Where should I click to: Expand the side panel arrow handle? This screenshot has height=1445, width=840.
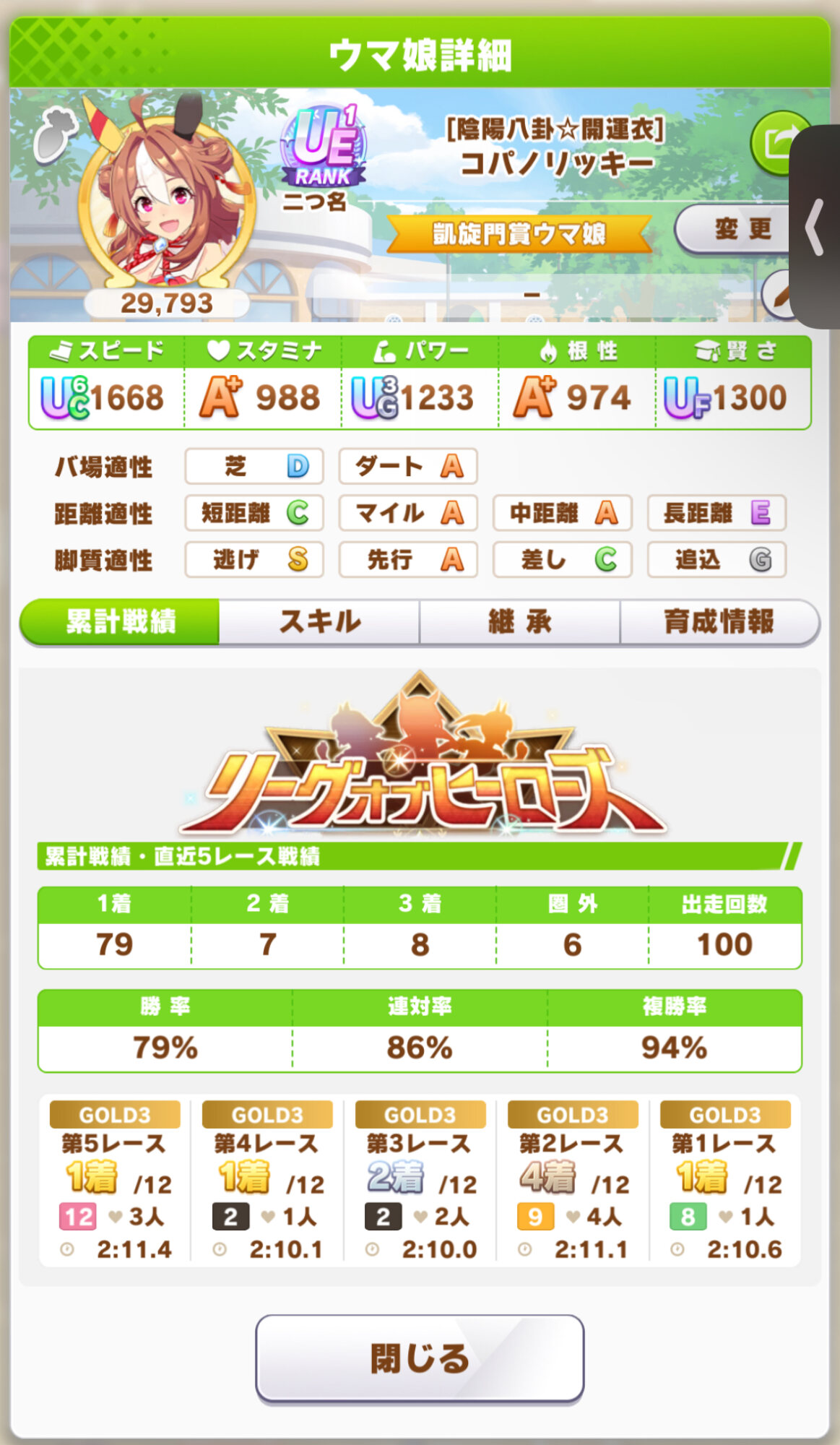815,227
